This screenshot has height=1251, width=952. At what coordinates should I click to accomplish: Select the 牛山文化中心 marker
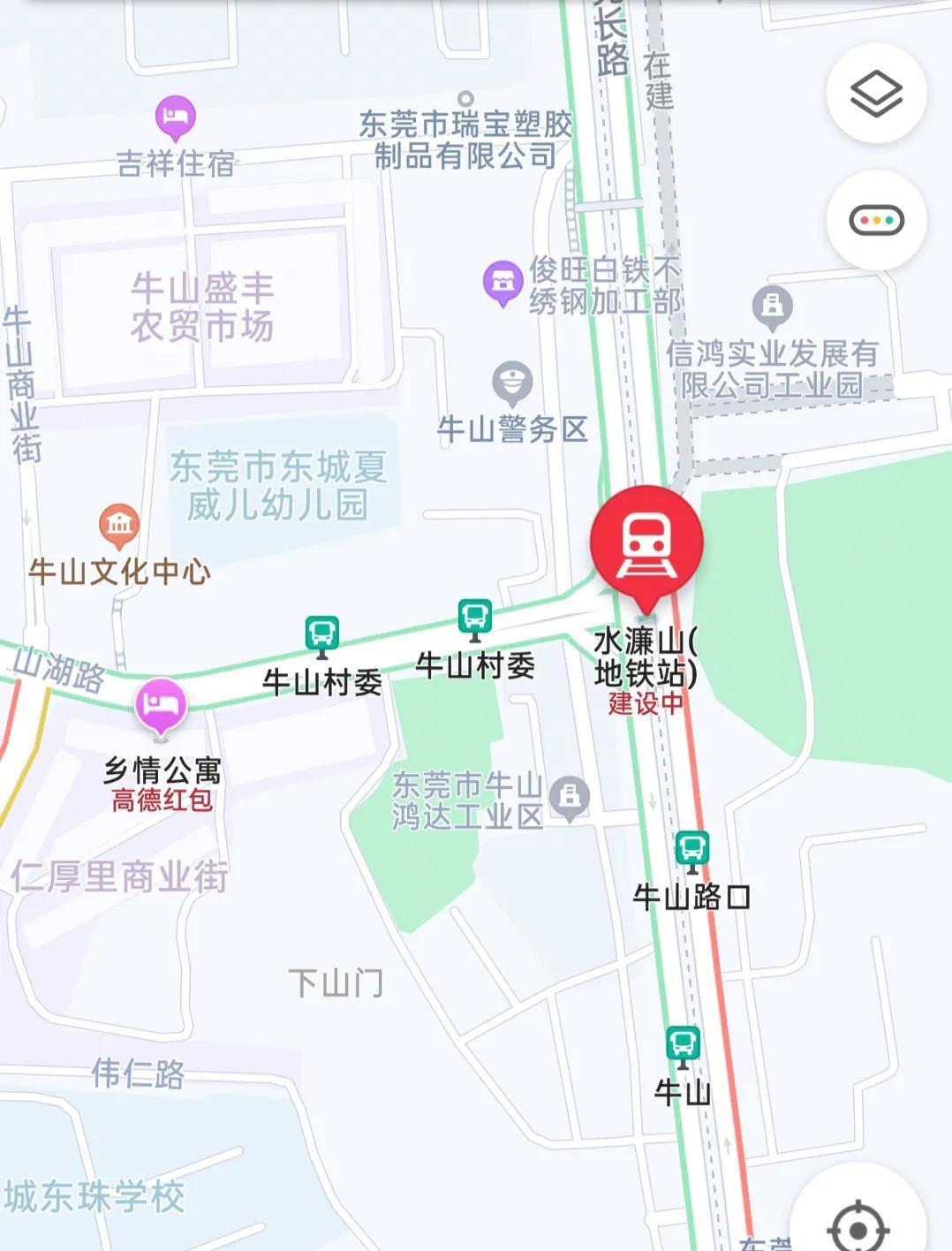(x=119, y=526)
